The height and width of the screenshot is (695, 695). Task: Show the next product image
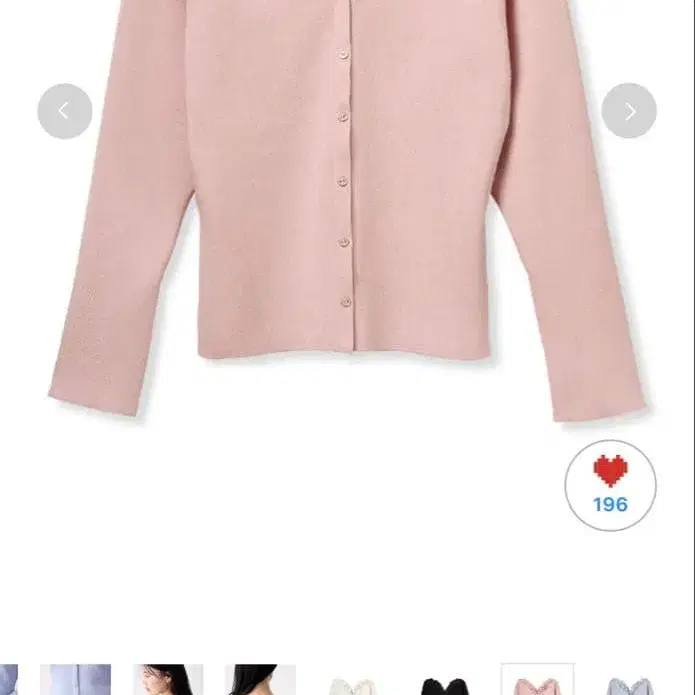pyautogui.click(x=629, y=111)
